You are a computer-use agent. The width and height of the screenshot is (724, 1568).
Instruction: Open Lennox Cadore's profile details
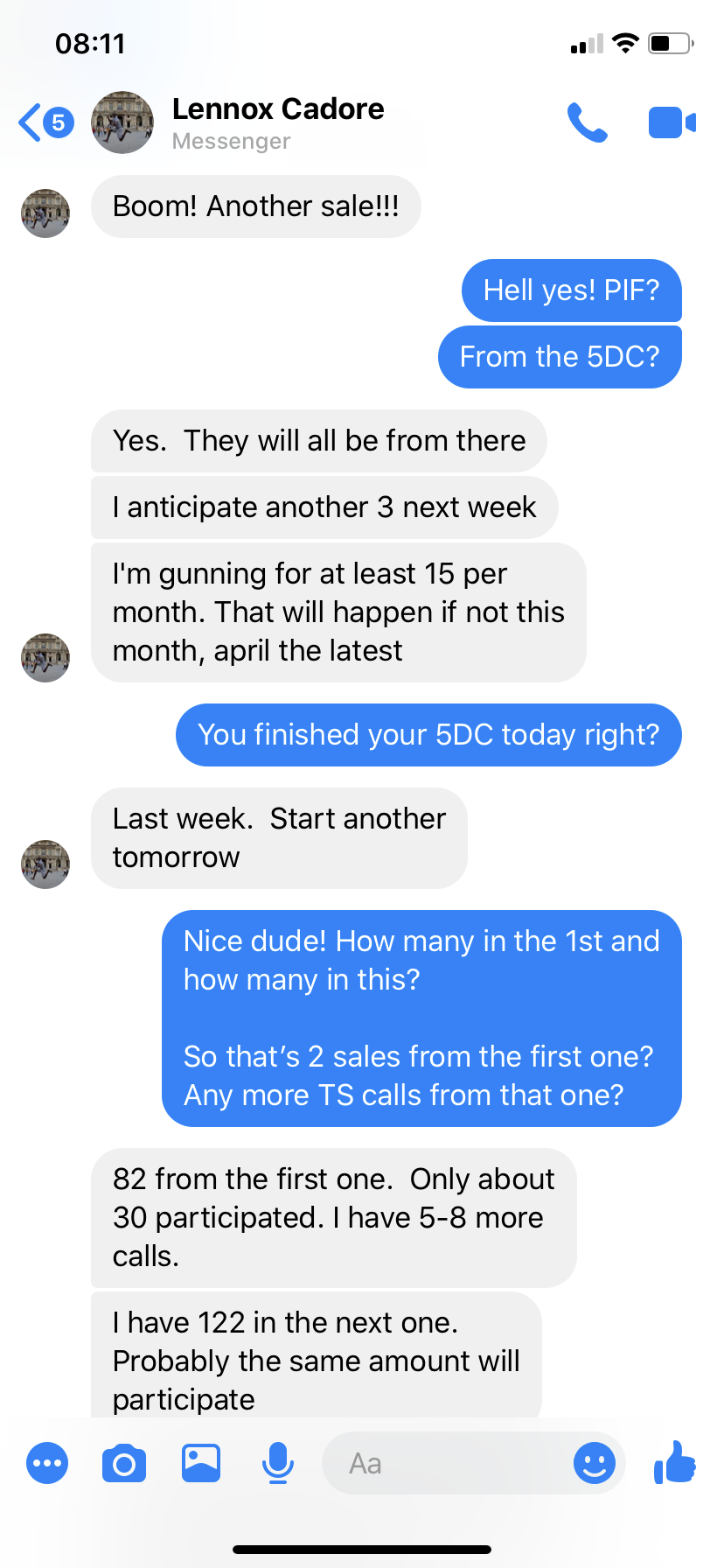coord(278,122)
